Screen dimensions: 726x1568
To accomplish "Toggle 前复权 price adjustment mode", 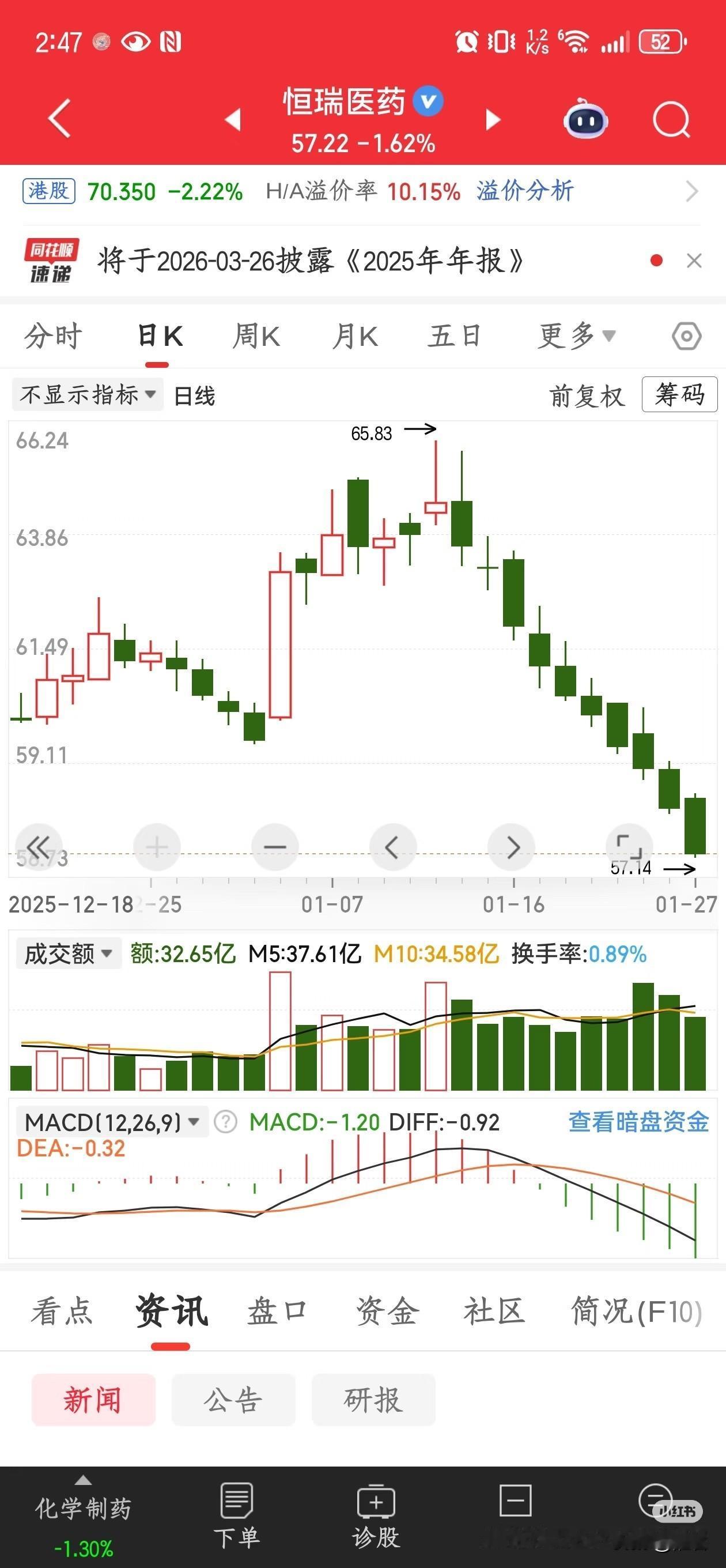I will [x=586, y=395].
